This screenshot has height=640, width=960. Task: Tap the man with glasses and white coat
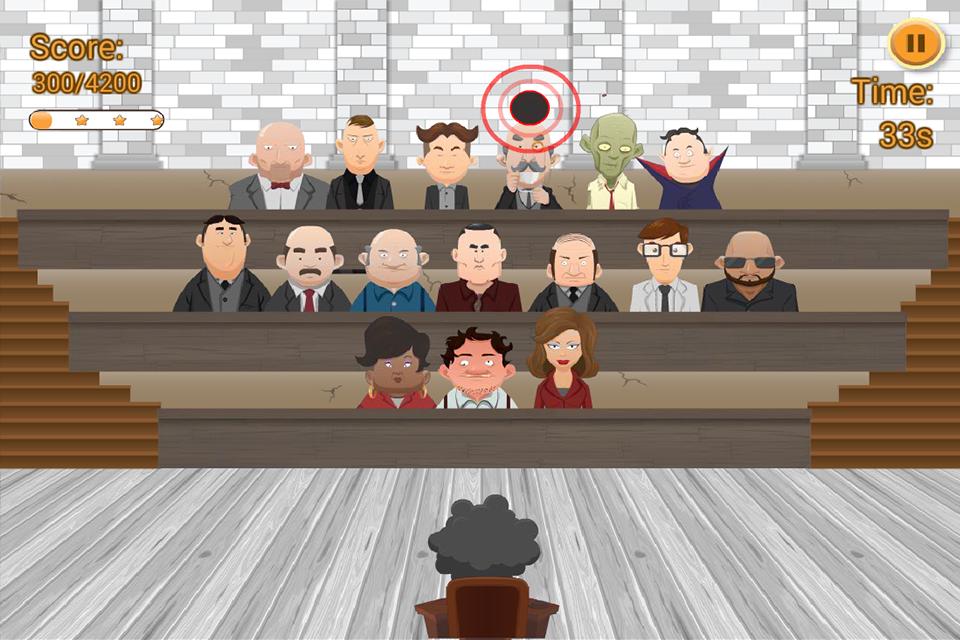(x=664, y=263)
